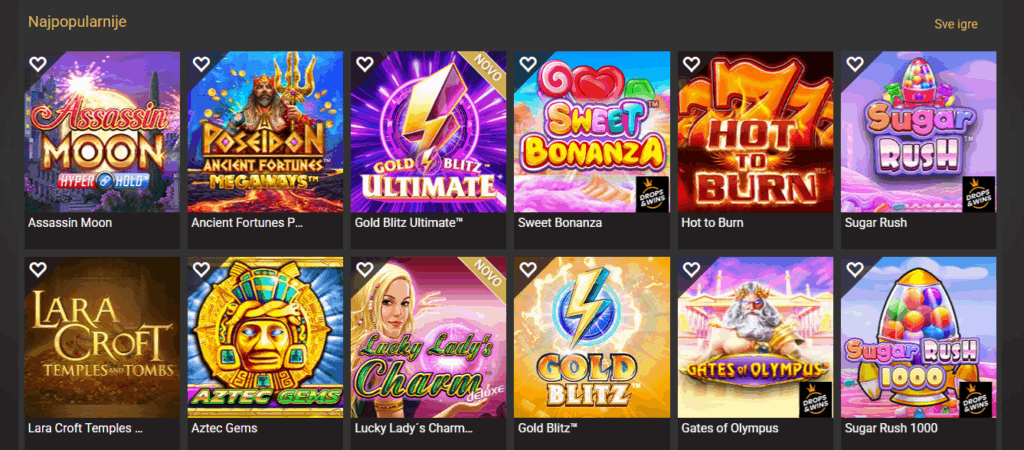Open the Assassin Moon game
Image resolution: width=1024 pixels, height=450 pixels.
[102, 135]
